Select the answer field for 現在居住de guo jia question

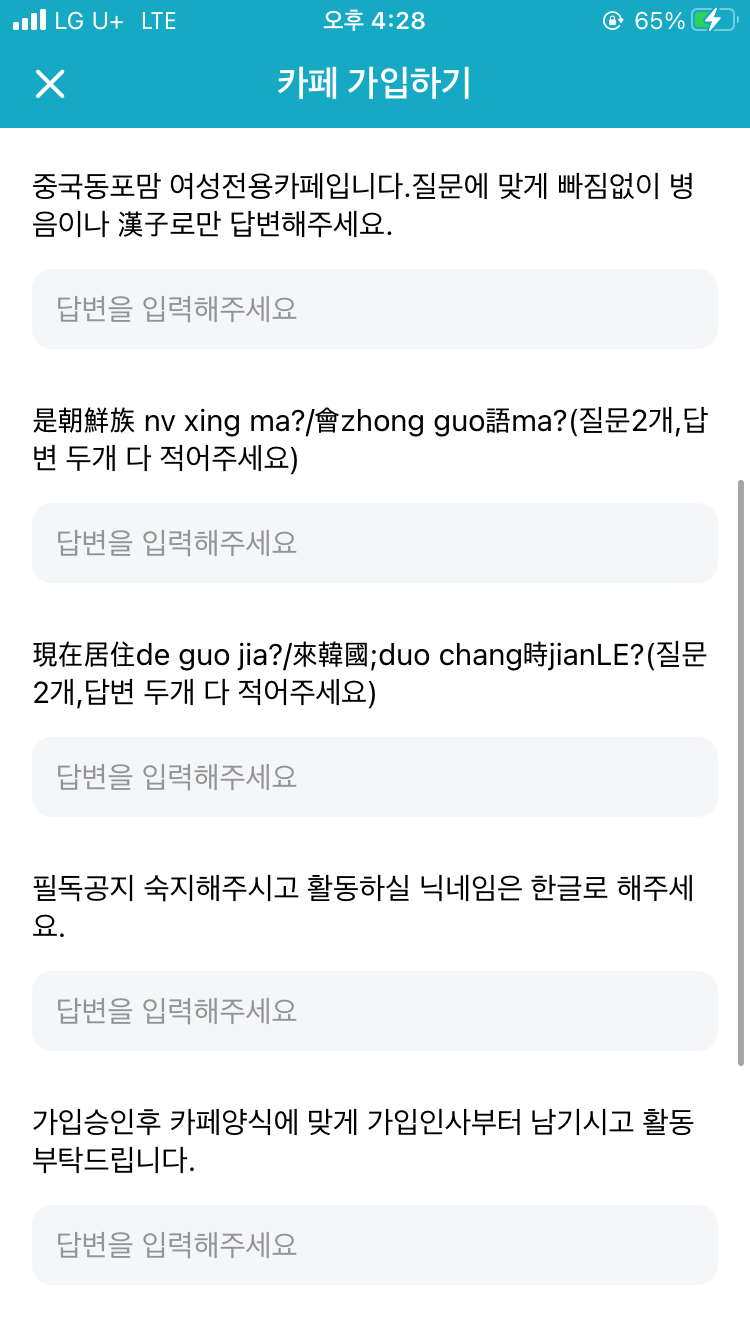375,777
